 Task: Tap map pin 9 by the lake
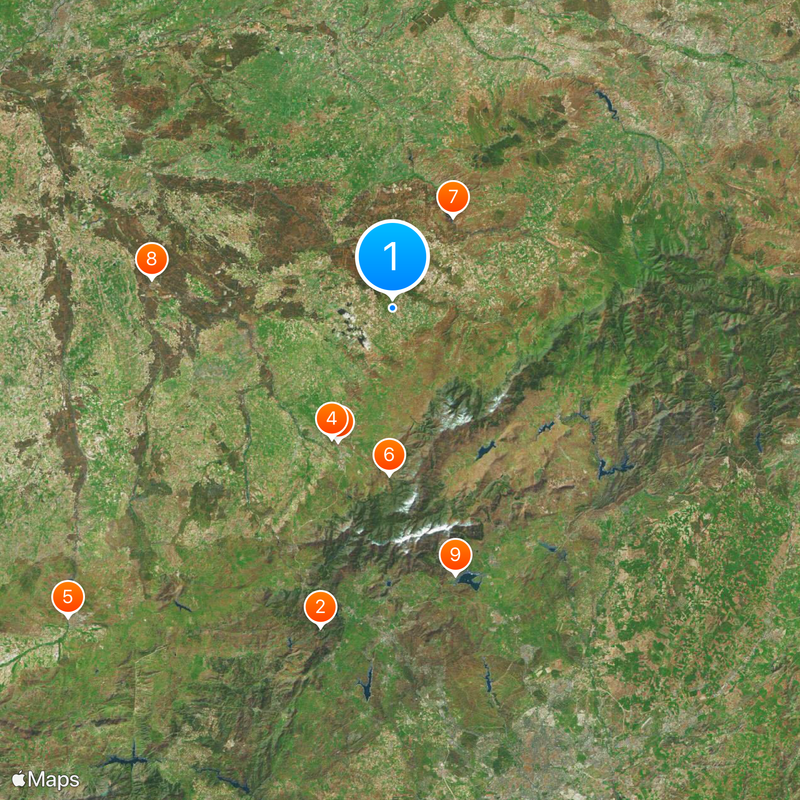tap(455, 554)
